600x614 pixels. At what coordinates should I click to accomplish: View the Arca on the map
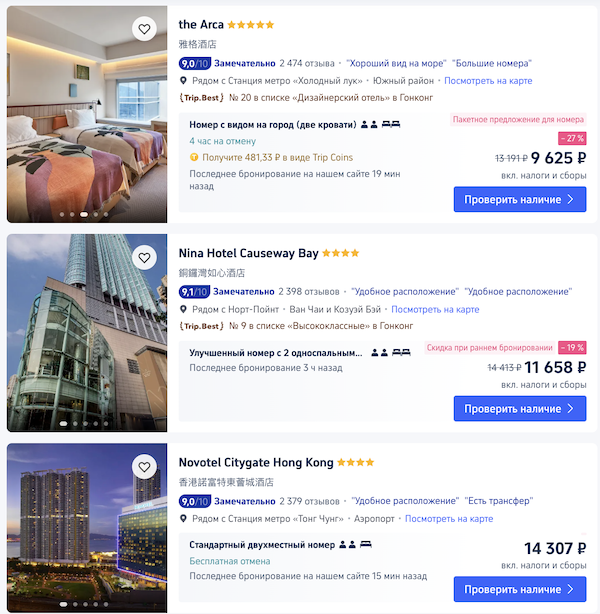488,81
